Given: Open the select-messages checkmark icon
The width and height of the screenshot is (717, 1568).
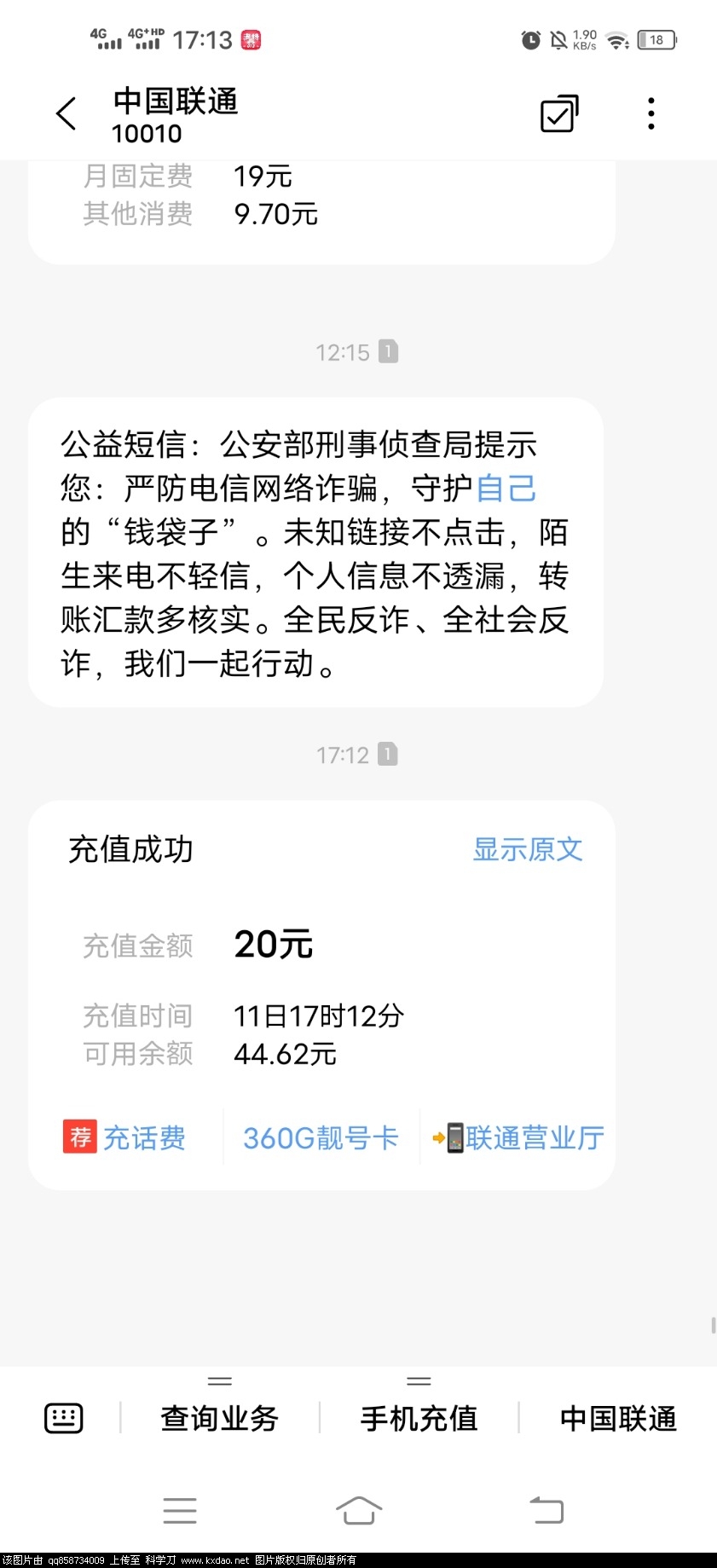Looking at the screenshot, I should 558,113.
